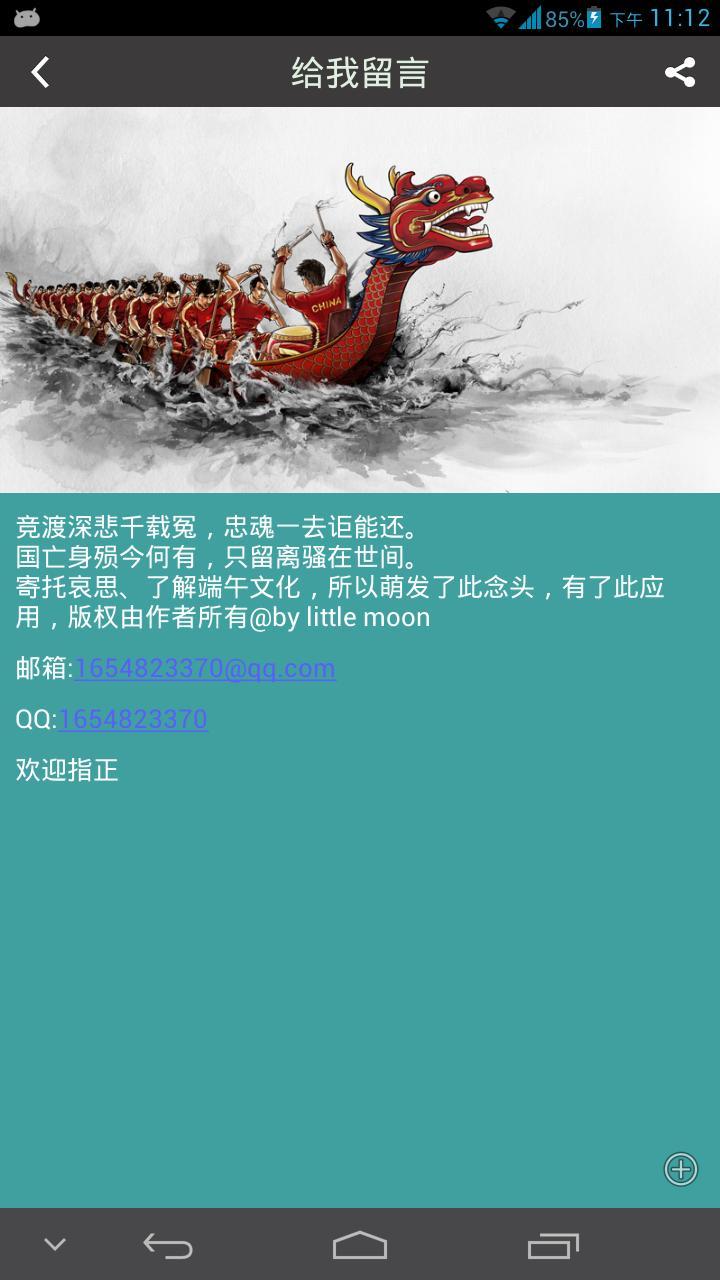Share this page via share icon
The image size is (720, 1280).
coord(680,72)
